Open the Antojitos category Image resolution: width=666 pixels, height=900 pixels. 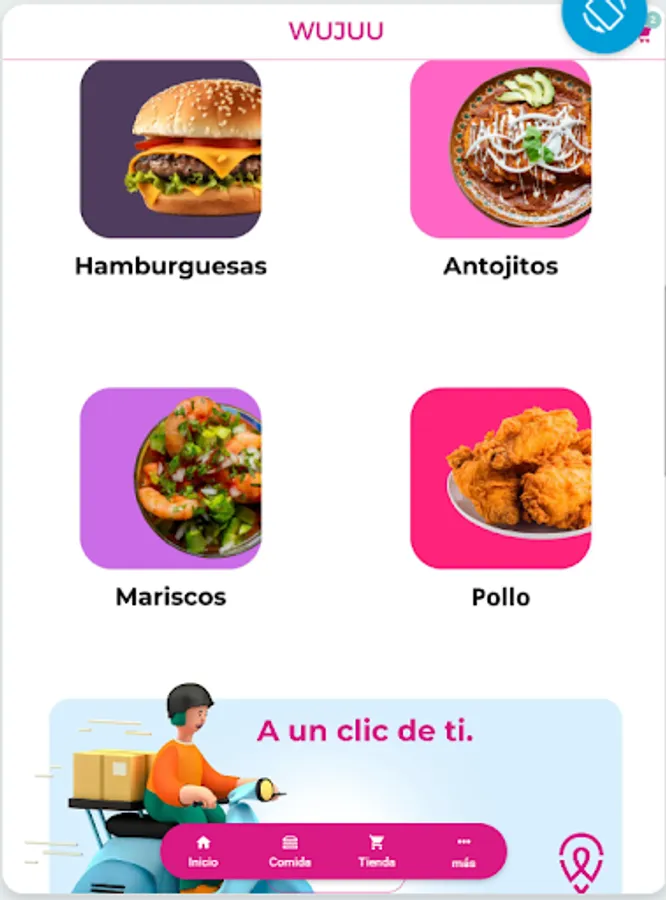coord(500,149)
